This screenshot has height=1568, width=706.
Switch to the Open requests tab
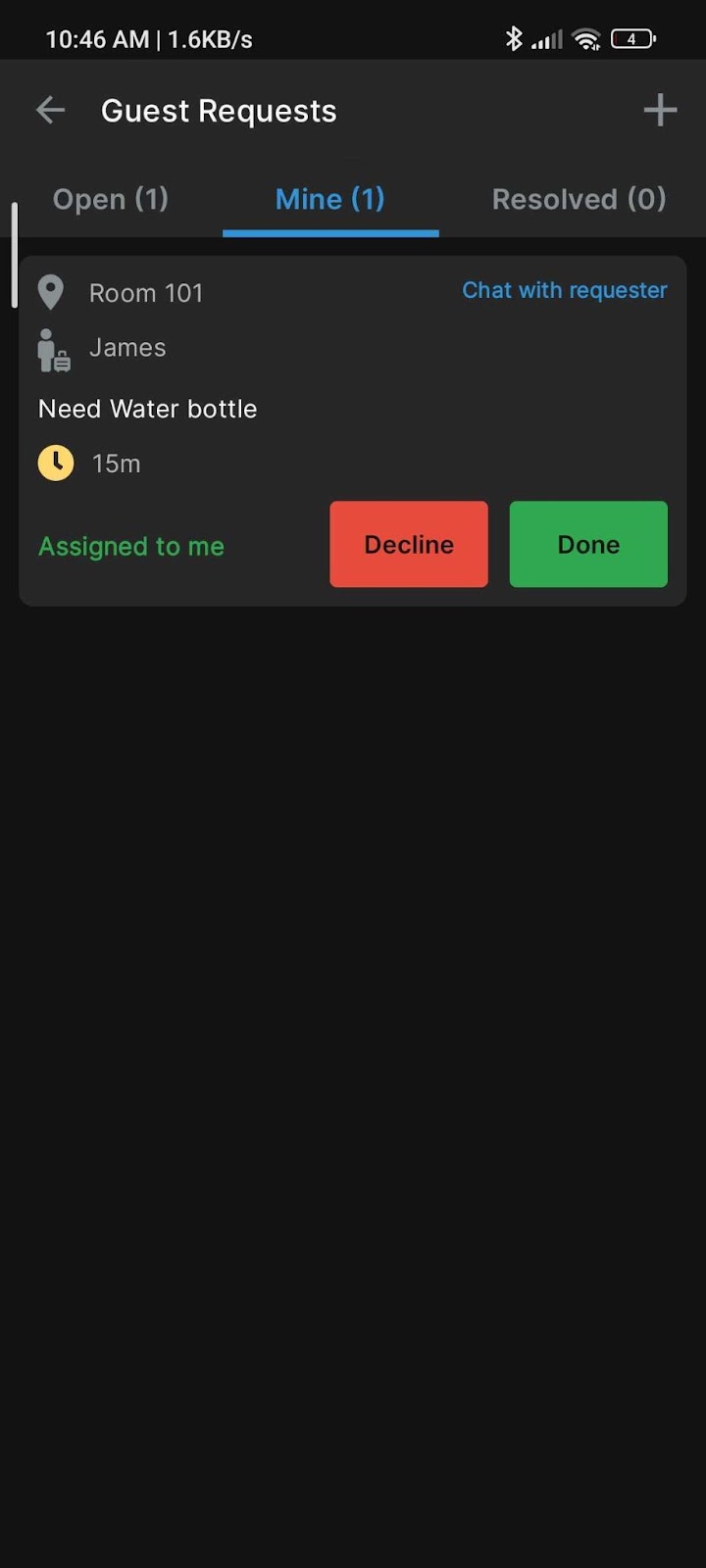click(x=110, y=199)
